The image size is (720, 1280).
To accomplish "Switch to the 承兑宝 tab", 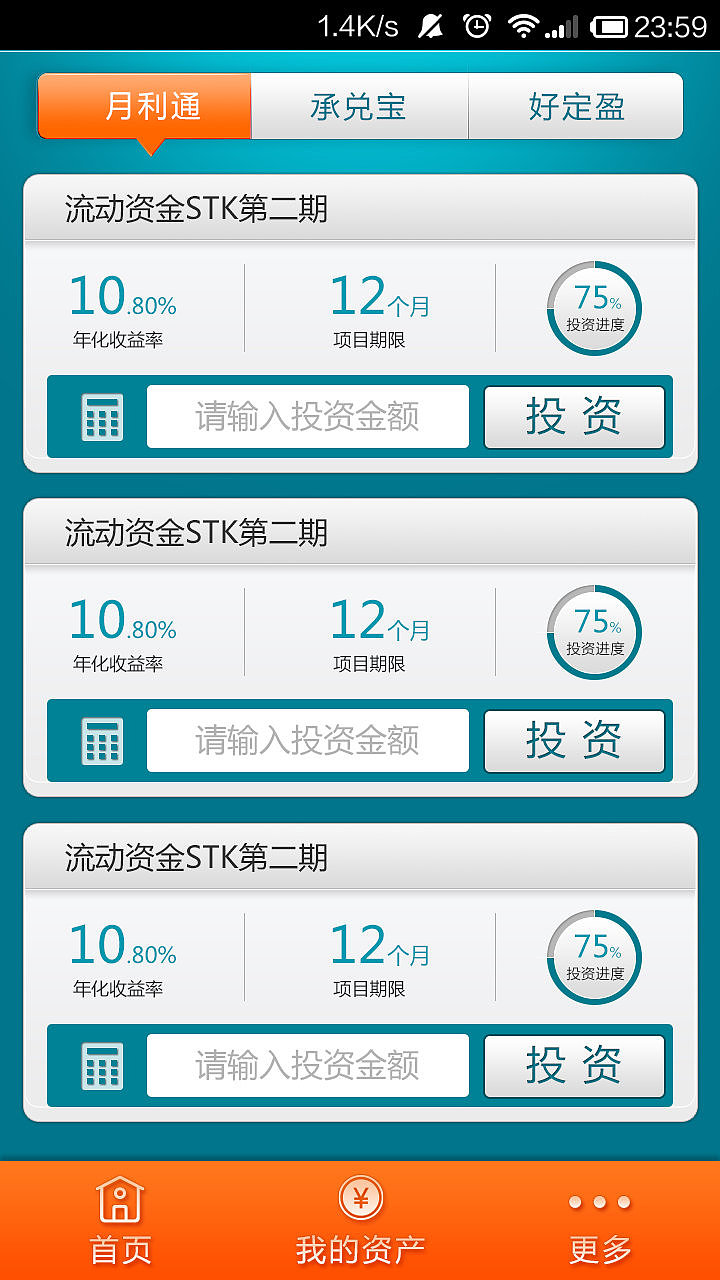I will pyautogui.click(x=360, y=106).
